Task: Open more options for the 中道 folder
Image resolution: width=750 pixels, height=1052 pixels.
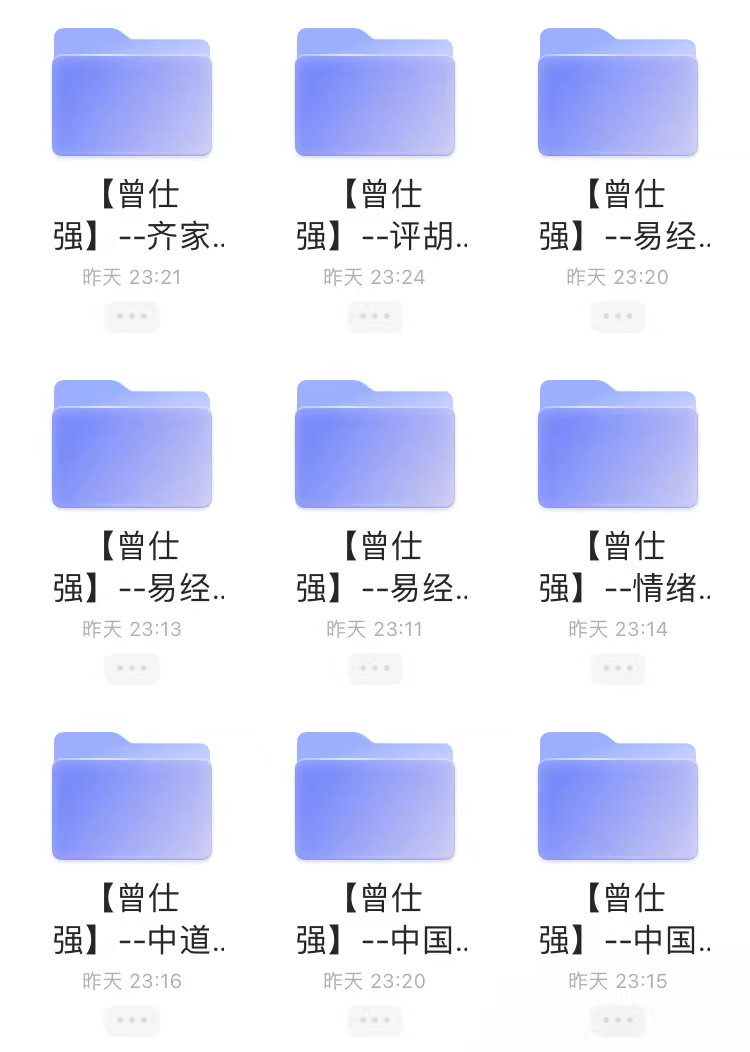Action: (131, 1020)
